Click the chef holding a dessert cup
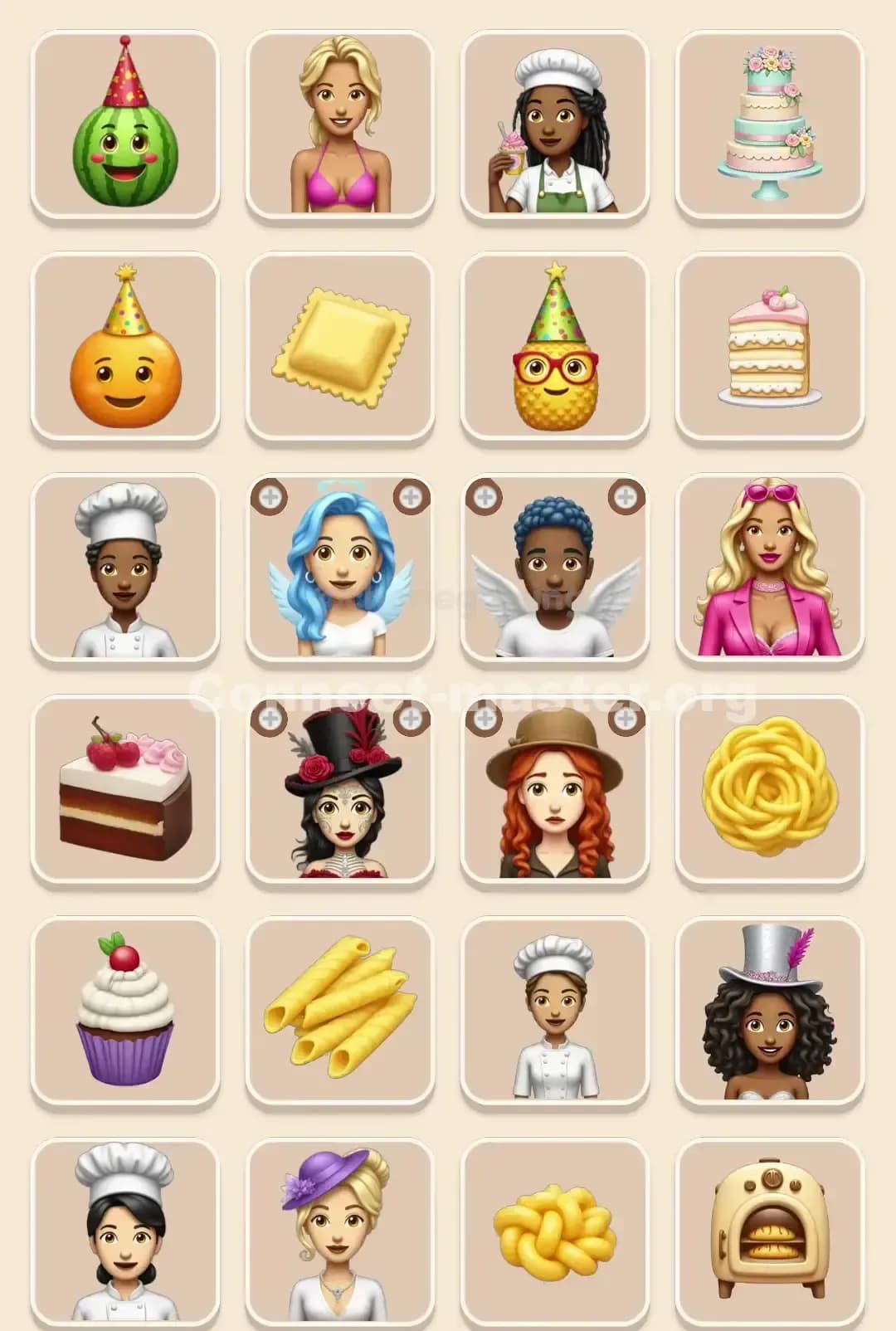This screenshot has width=896, height=1331. tap(555, 123)
